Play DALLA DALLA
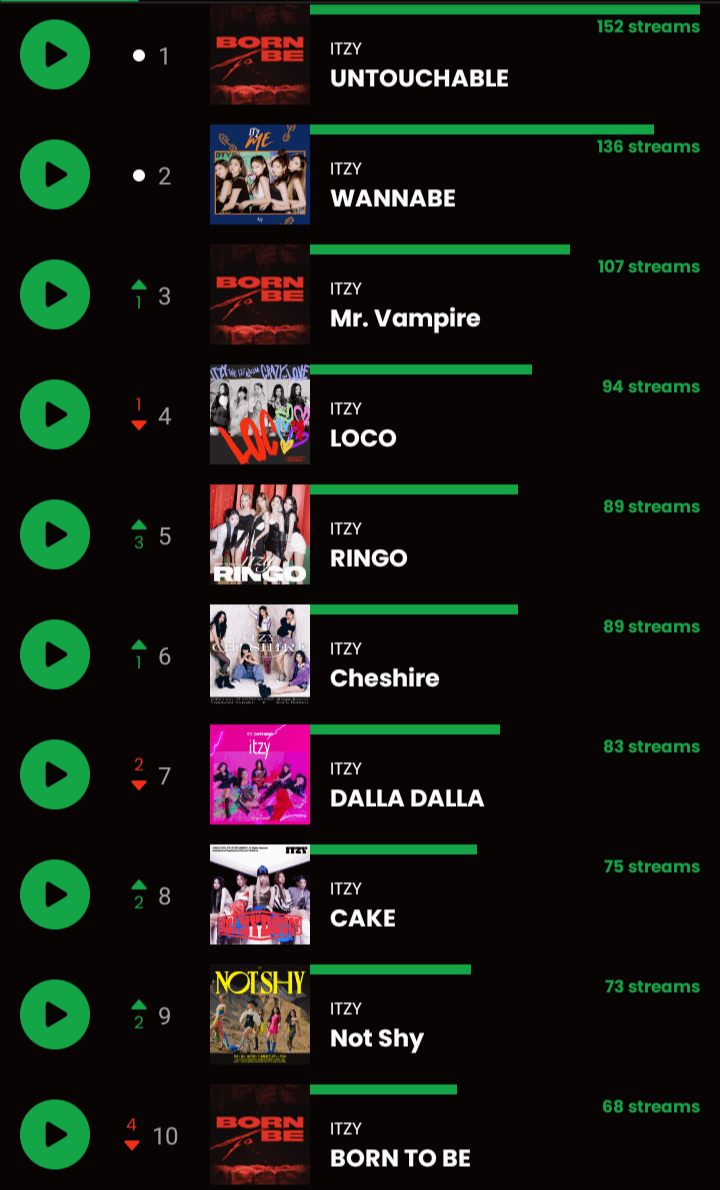This screenshot has width=720, height=1190. point(55,775)
